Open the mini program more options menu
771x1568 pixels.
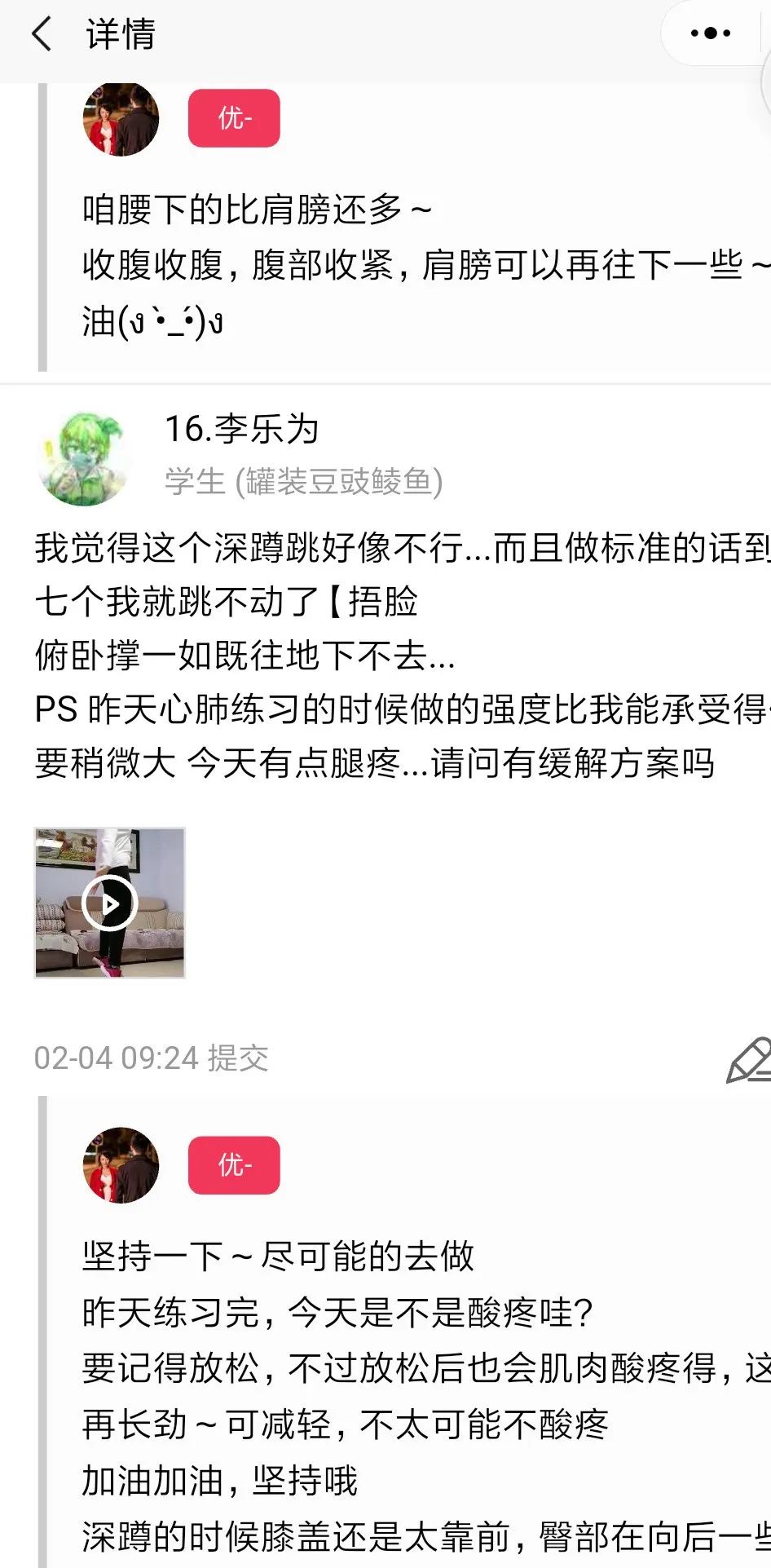coord(711,34)
